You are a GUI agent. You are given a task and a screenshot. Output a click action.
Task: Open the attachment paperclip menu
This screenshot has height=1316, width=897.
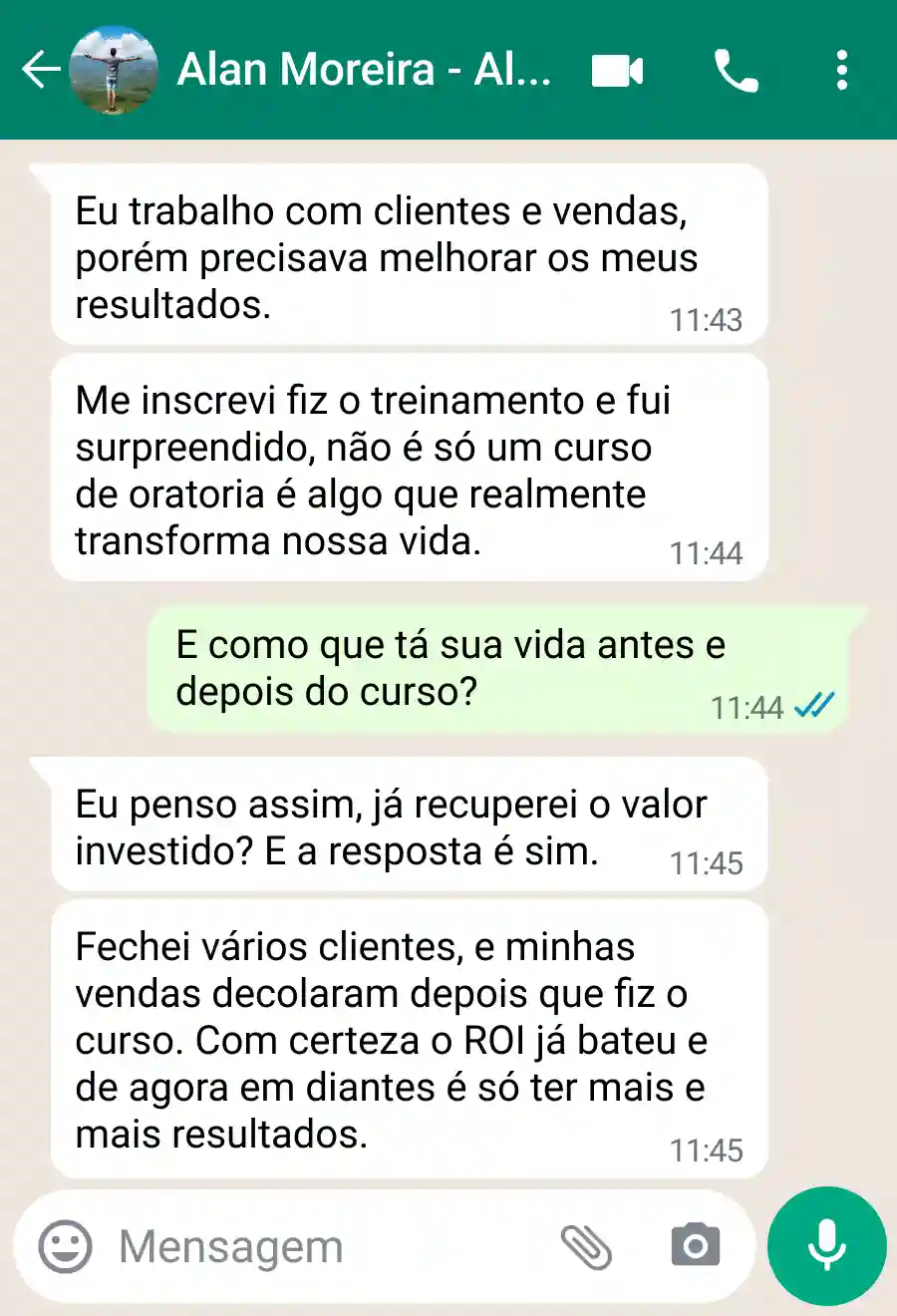[x=586, y=1245]
